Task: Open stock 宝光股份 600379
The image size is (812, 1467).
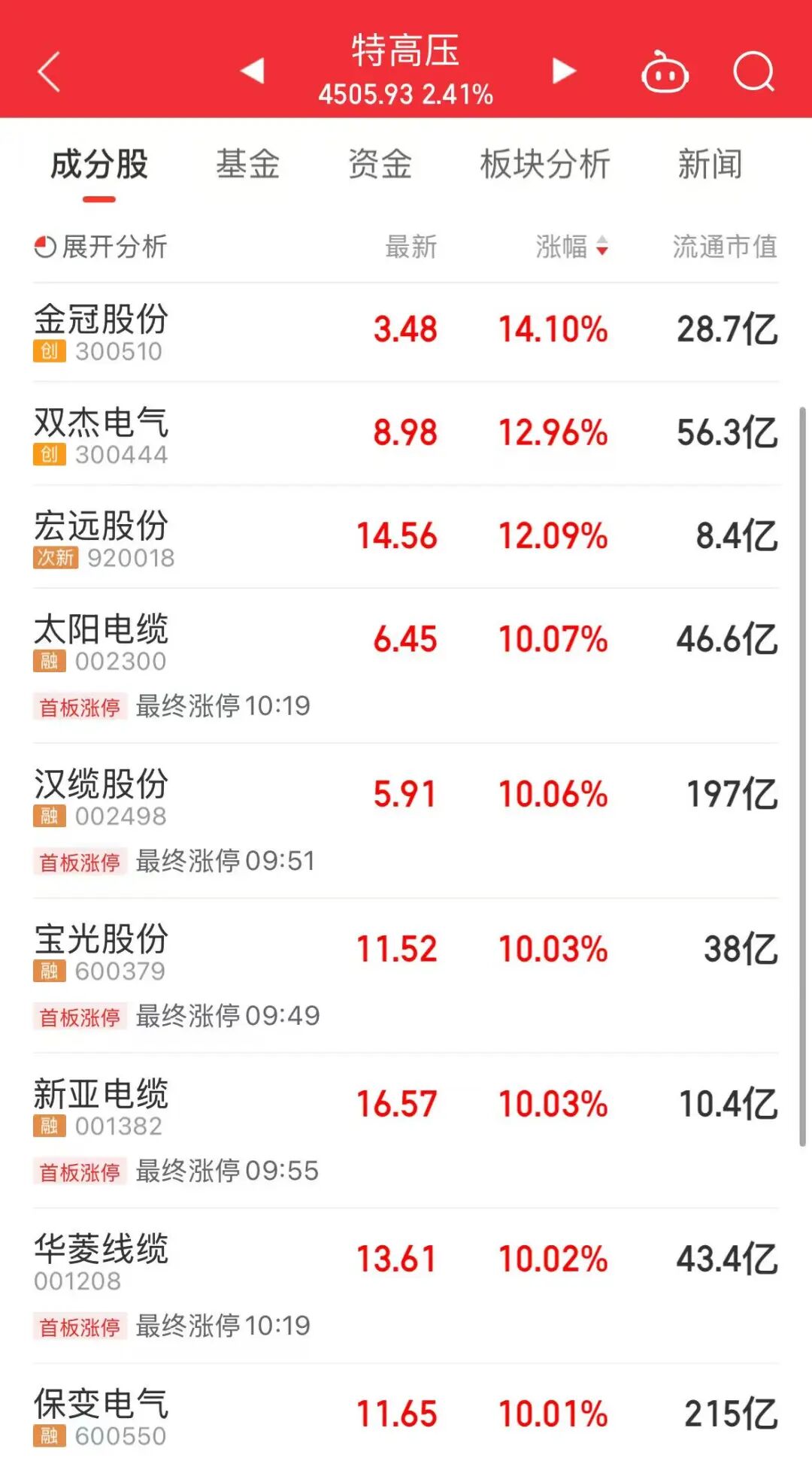Action: click(x=406, y=976)
